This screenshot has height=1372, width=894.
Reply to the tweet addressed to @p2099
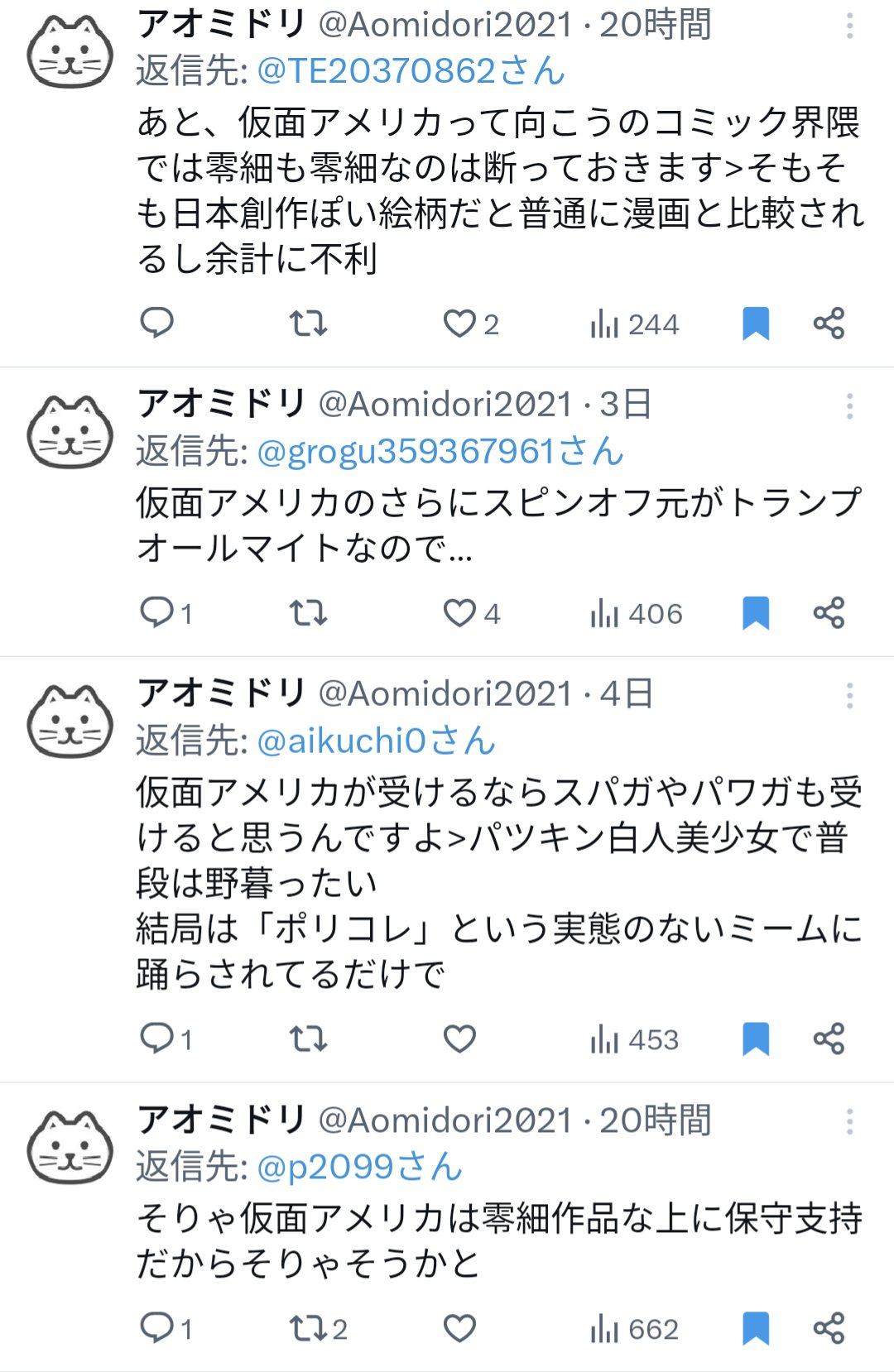157,1328
